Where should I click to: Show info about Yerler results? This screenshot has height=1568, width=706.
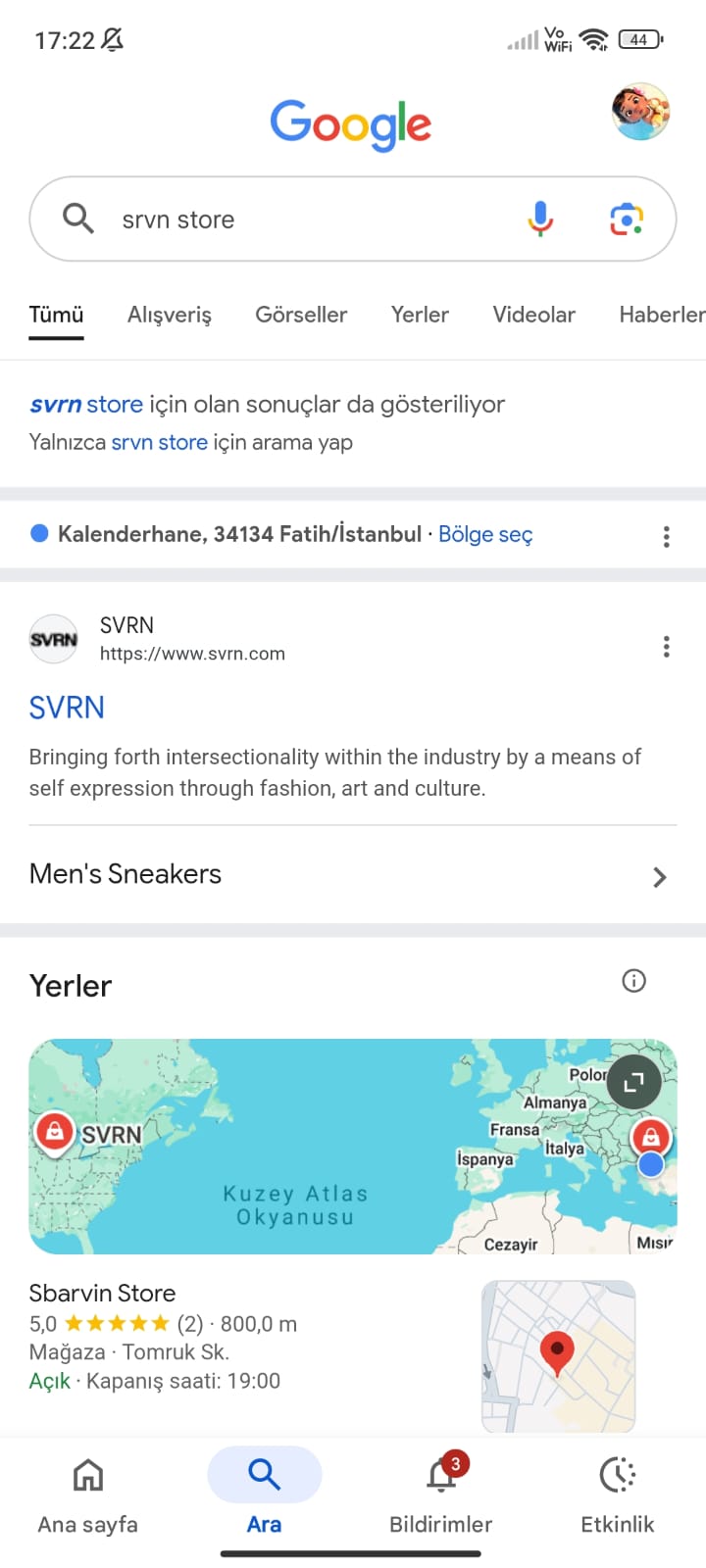point(634,981)
